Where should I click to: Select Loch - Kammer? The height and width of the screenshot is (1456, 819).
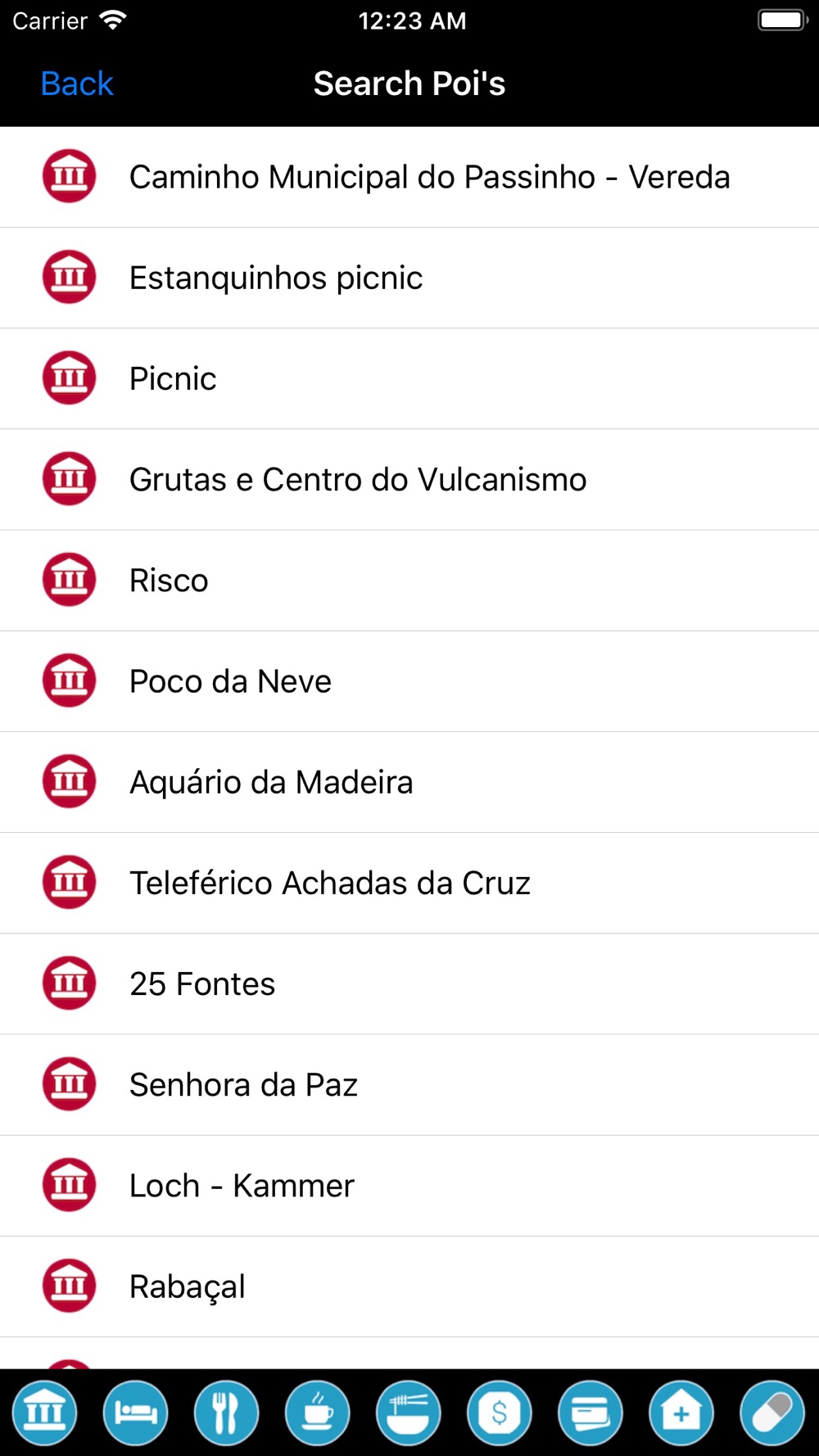[409, 1185]
